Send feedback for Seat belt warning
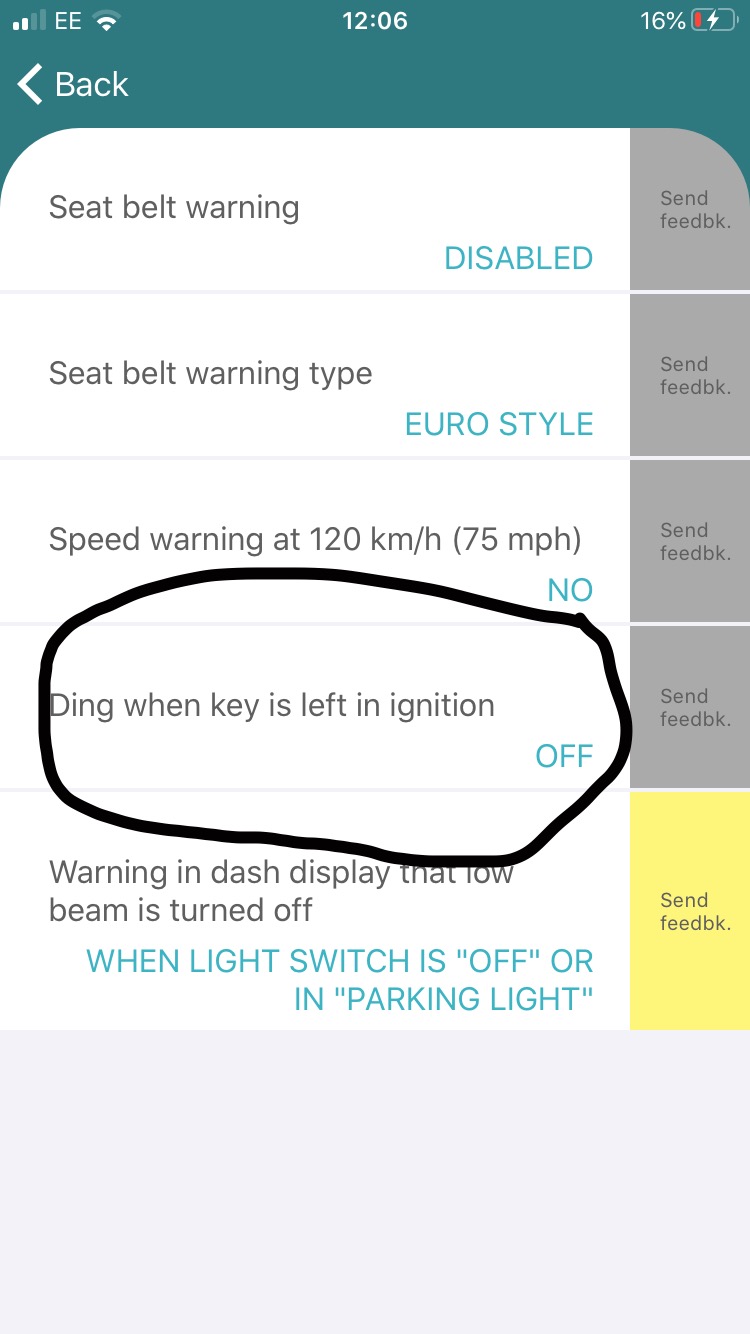 [690, 210]
